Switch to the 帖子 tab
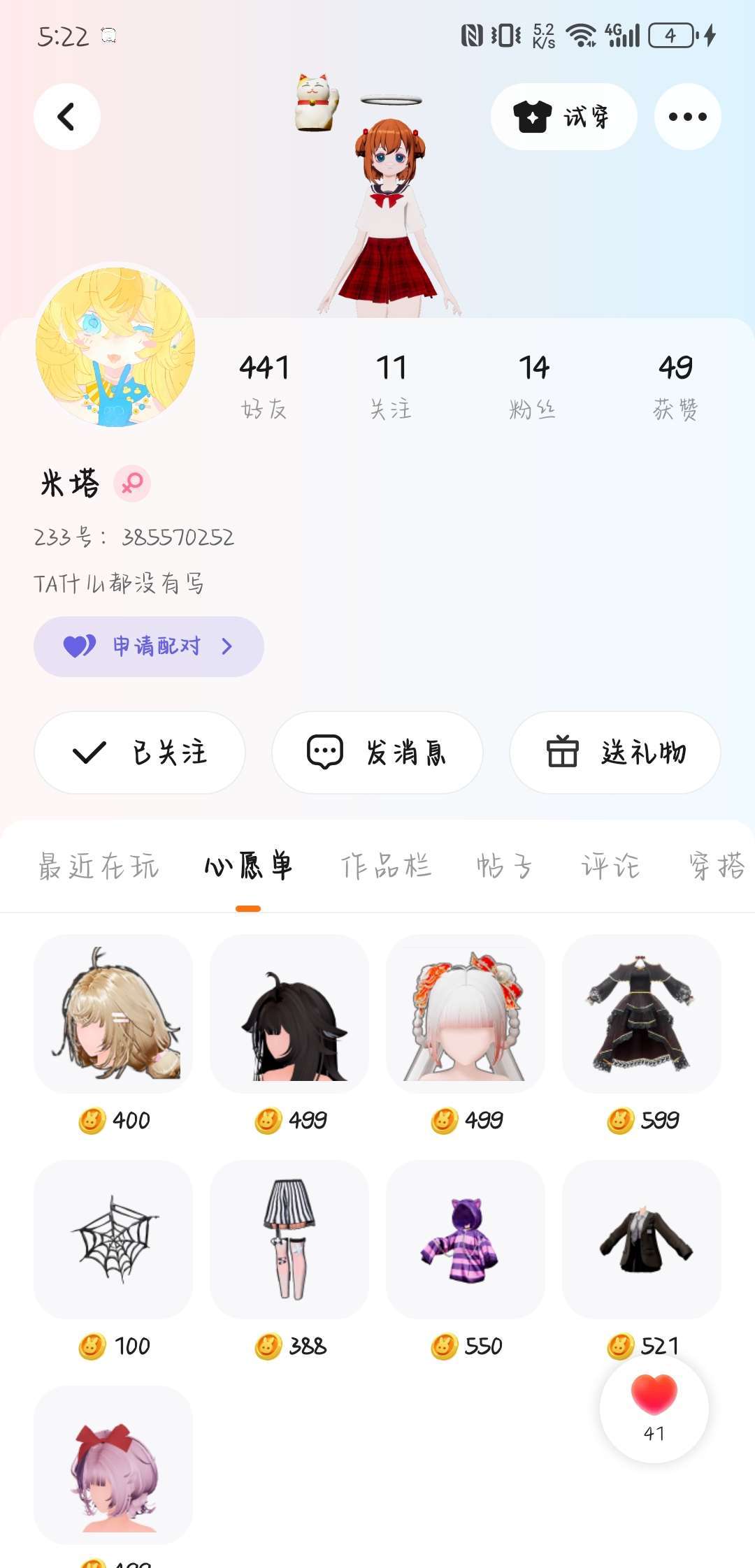Viewport: 755px width, 1568px height. 505,866
